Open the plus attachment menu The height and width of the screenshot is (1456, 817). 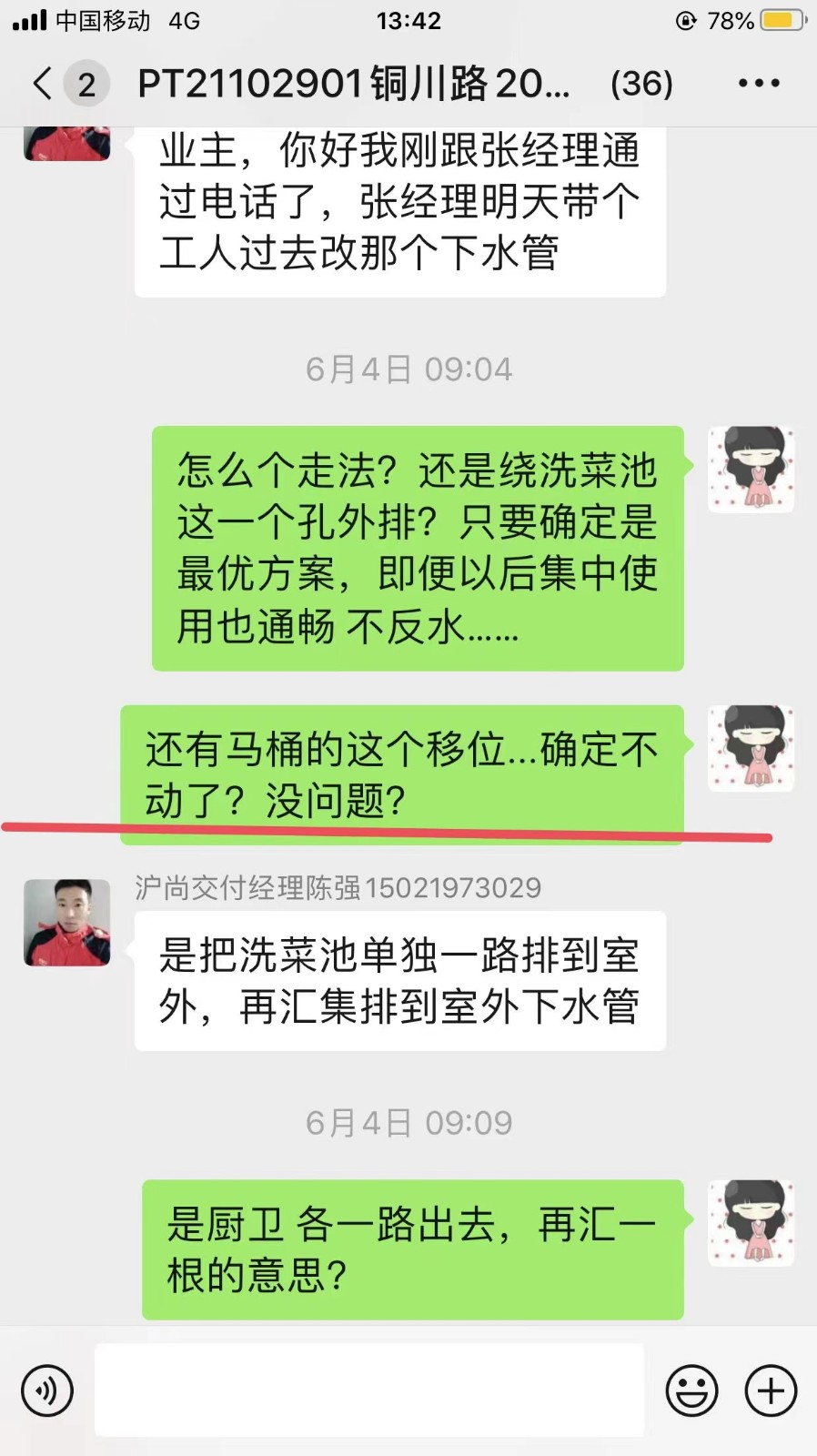[x=771, y=1390]
